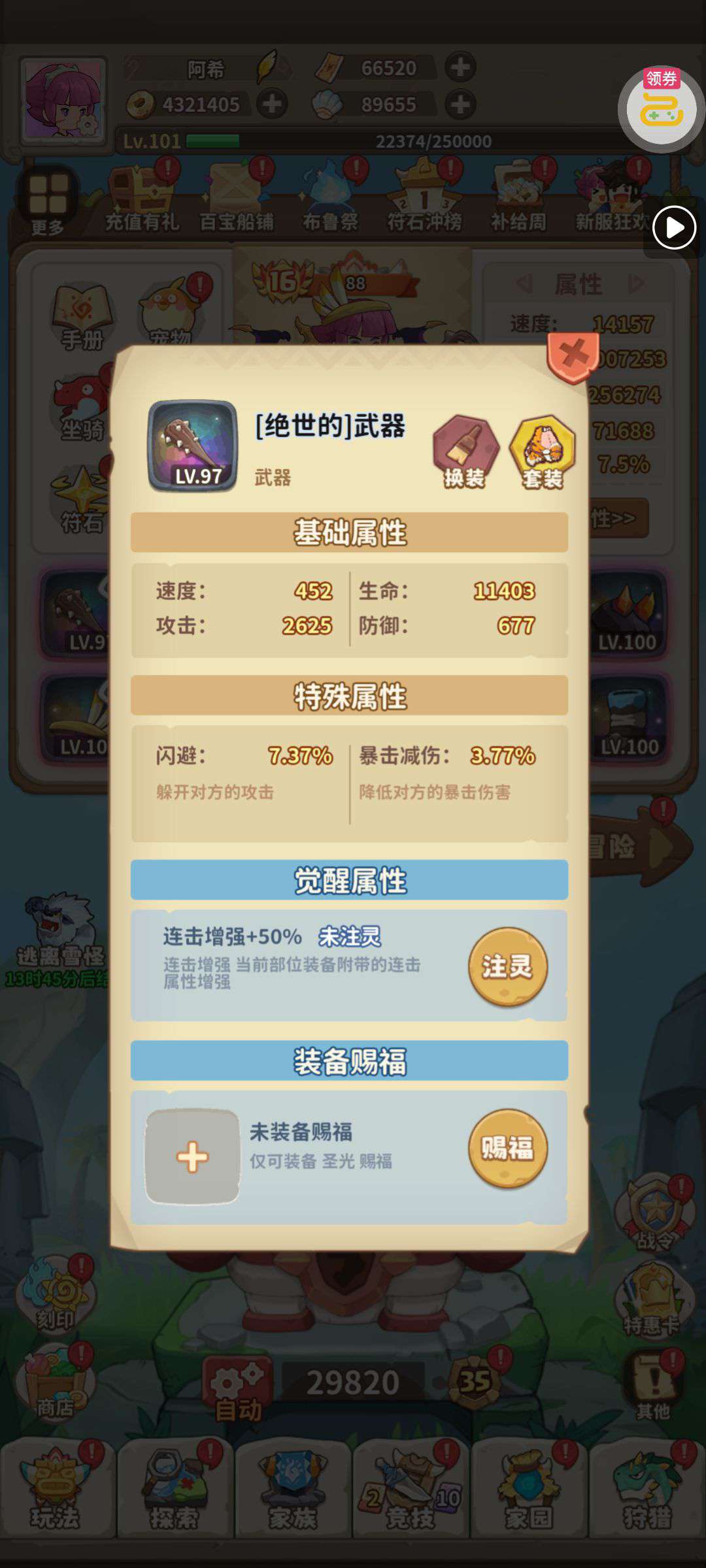Open the 领券 coupon floating icon
Image resolution: width=706 pixels, height=1568 pixels.
pos(661,109)
